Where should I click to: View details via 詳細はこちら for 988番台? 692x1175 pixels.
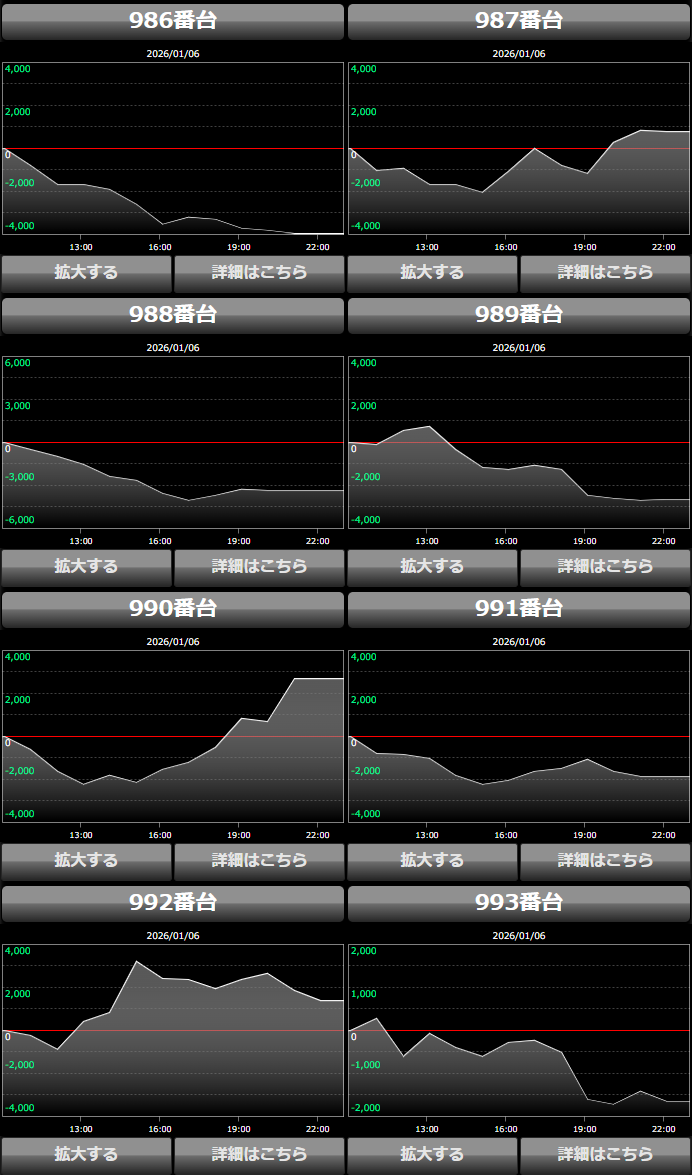click(x=259, y=566)
